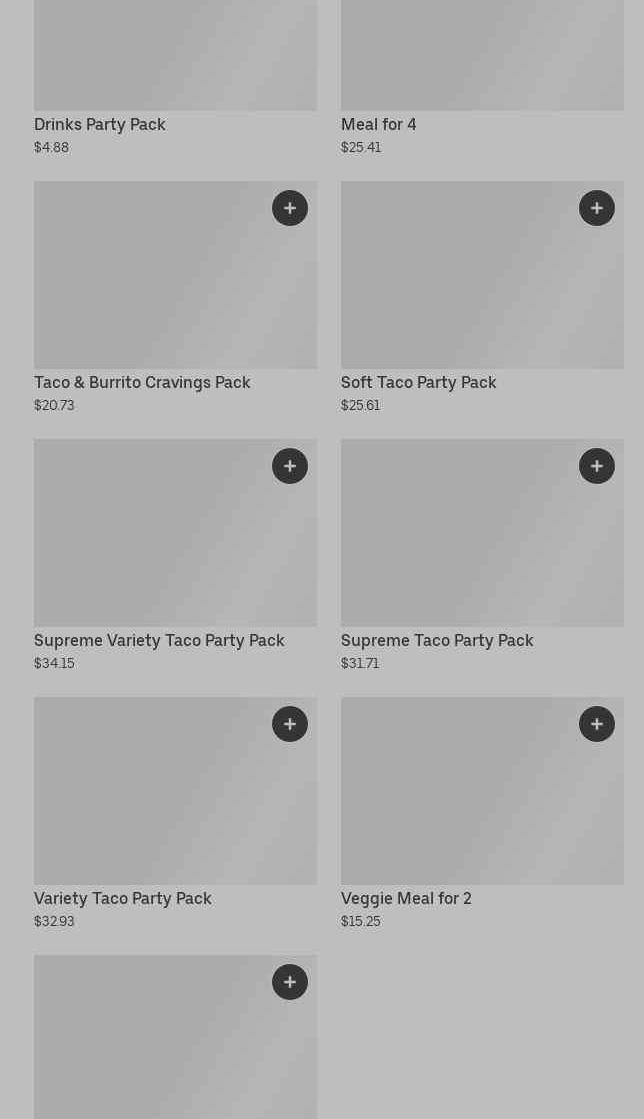Viewport: 644px width, 1119px height.
Task: View Taco & Burrito Cravings Pack details
Action: 142,383
